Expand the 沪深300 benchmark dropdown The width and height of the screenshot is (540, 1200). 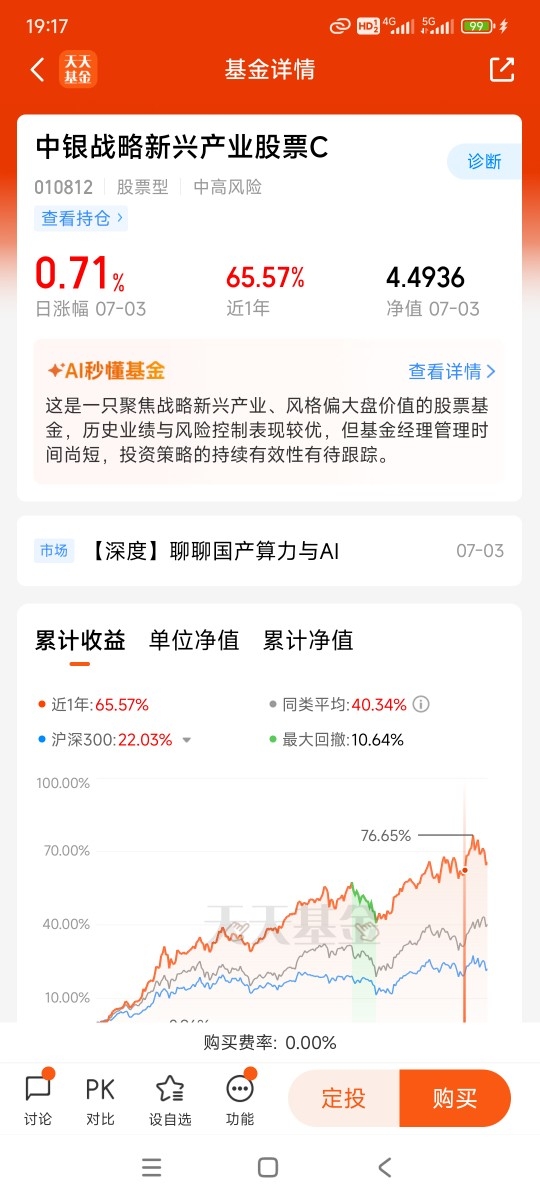point(186,740)
